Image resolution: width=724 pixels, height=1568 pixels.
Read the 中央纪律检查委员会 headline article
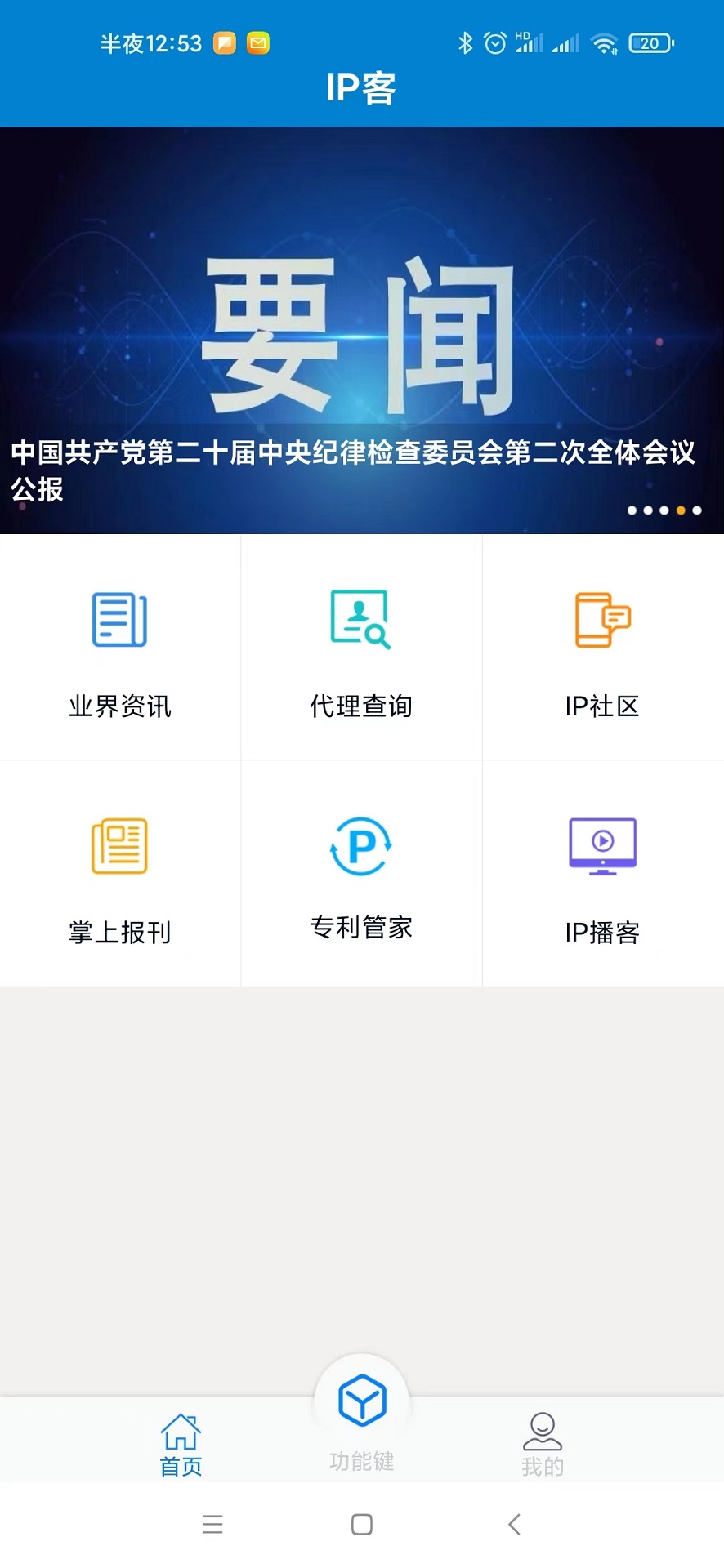[351, 470]
